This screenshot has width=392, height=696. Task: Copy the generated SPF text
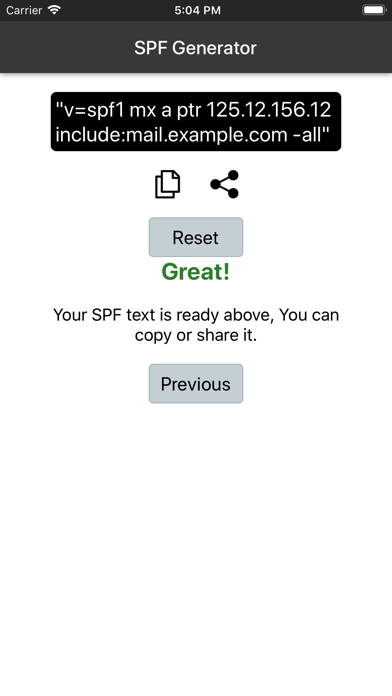pos(167,184)
